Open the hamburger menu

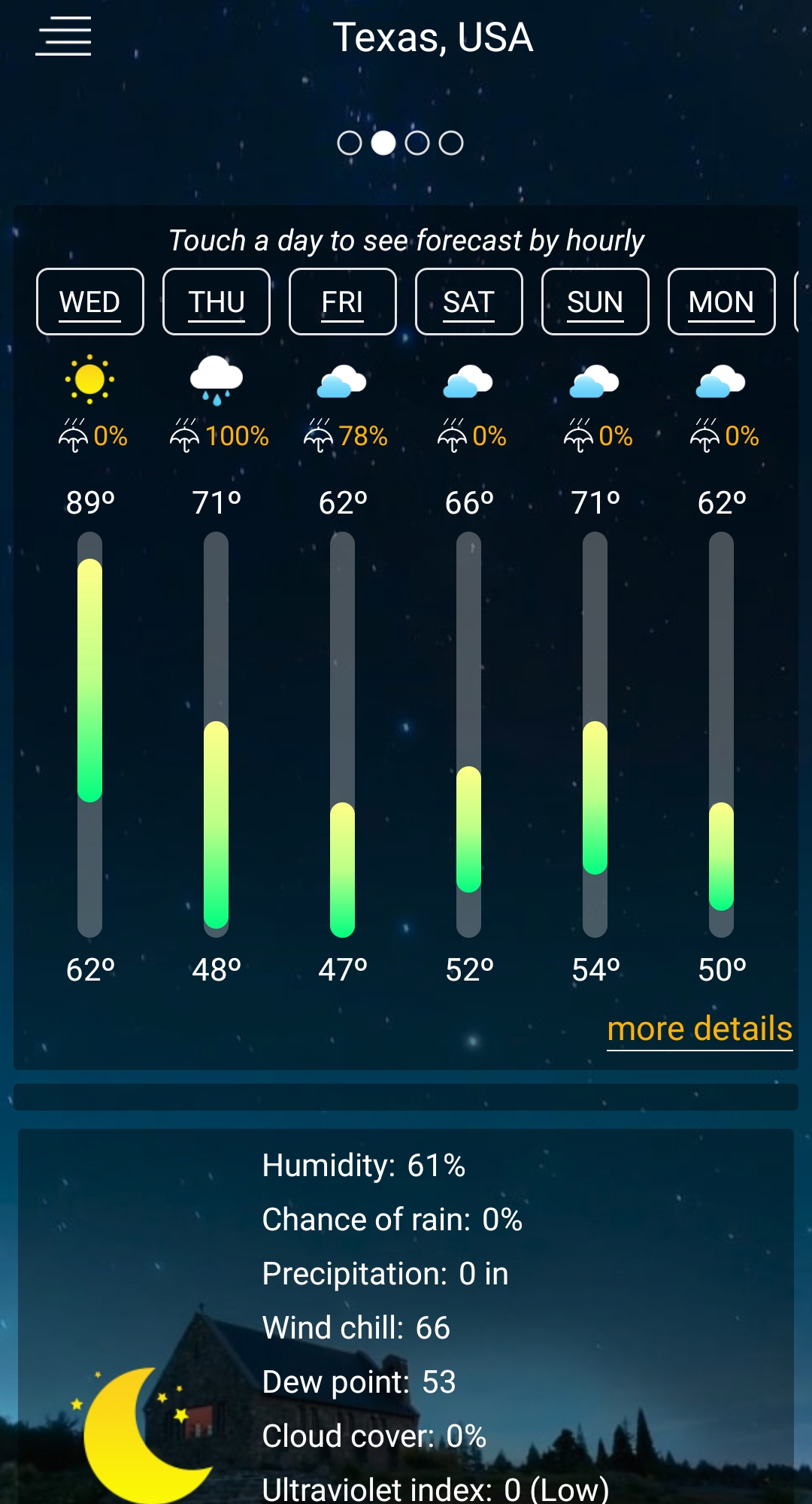point(63,36)
